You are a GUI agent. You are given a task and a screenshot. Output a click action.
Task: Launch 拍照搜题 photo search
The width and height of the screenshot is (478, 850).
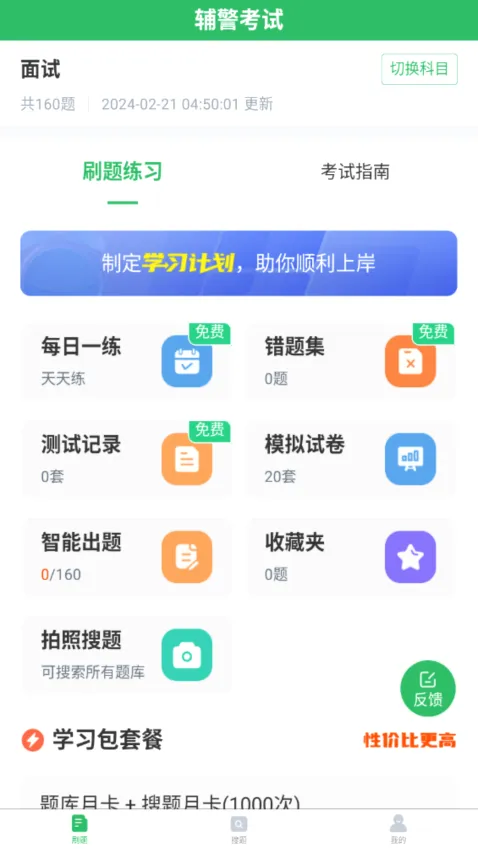coord(126,655)
